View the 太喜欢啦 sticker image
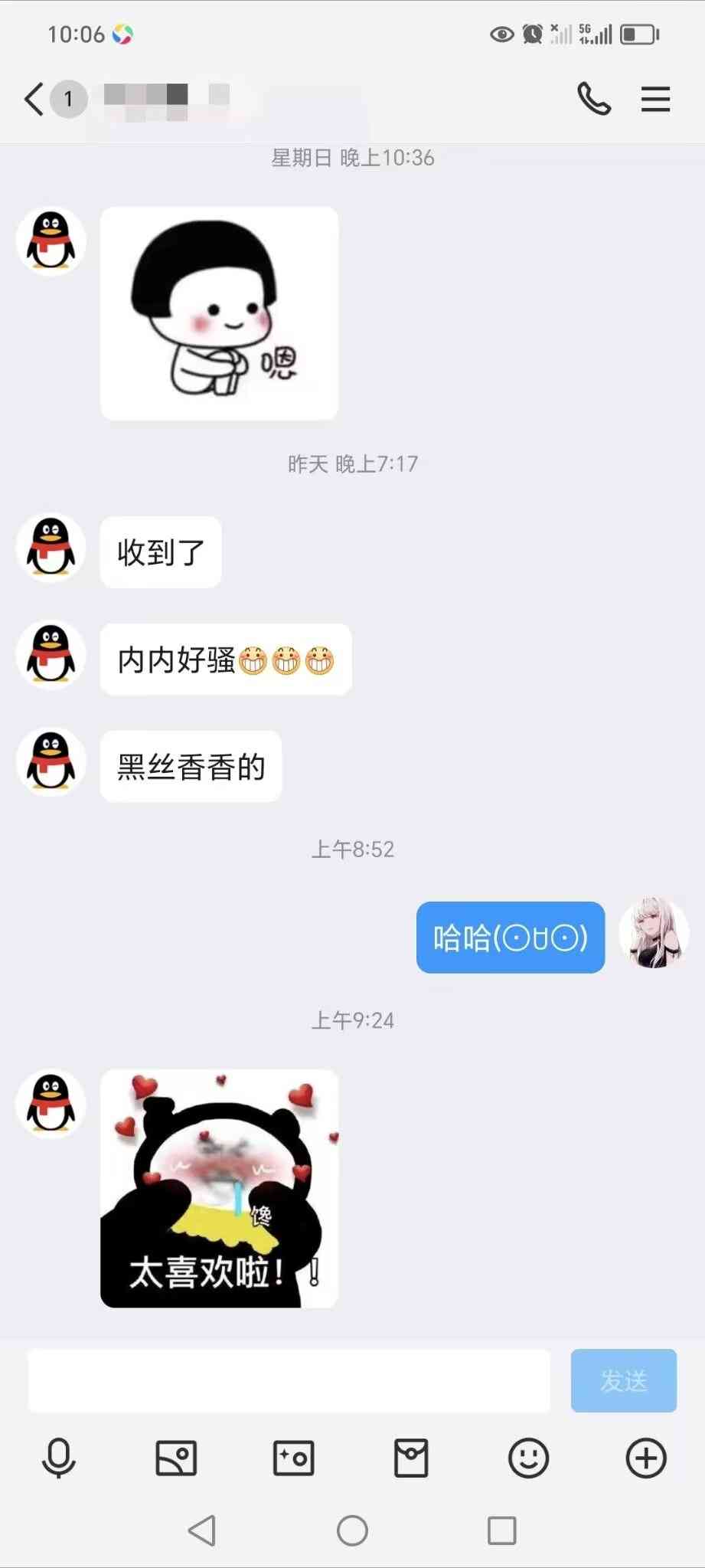This screenshot has width=705, height=1568. (220, 1188)
